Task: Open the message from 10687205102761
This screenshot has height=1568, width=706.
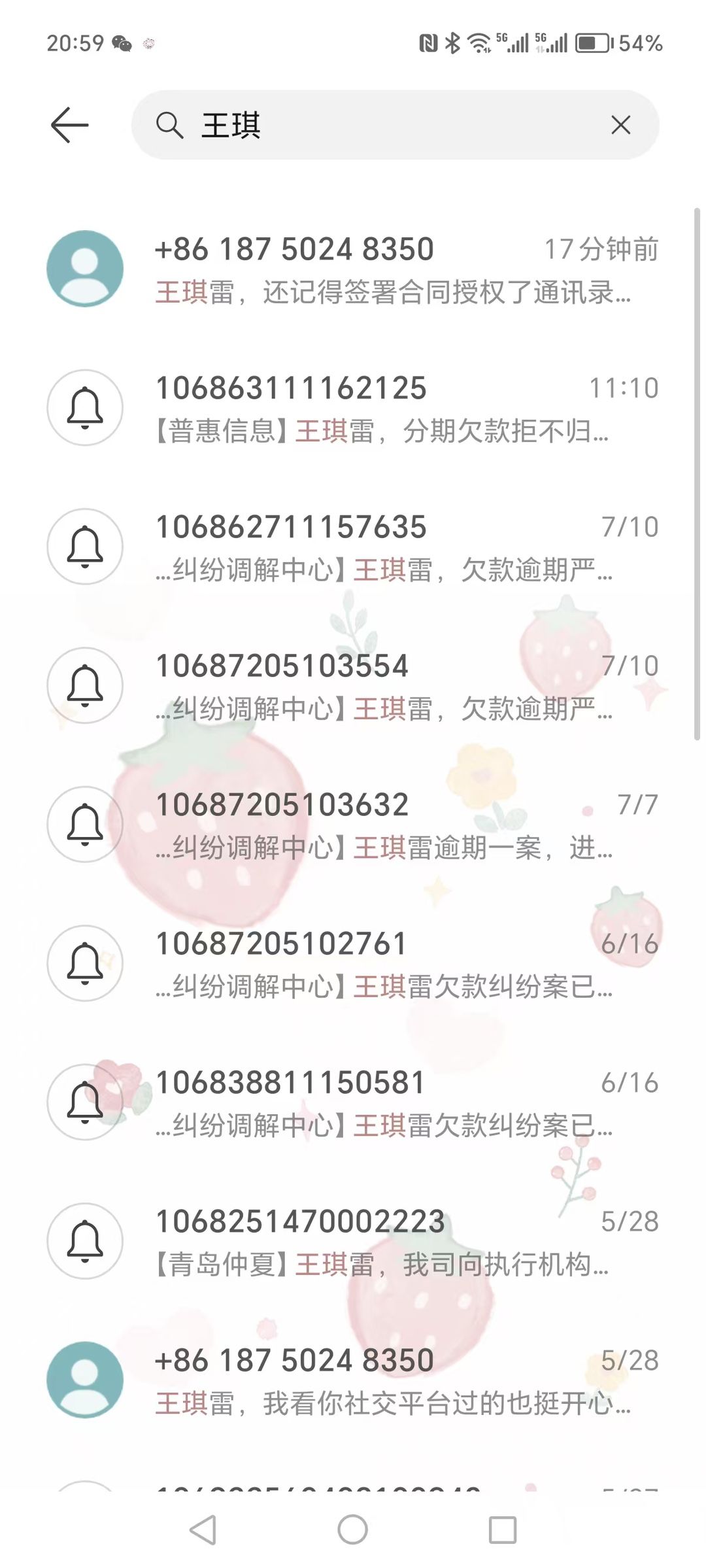Action: click(x=353, y=963)
